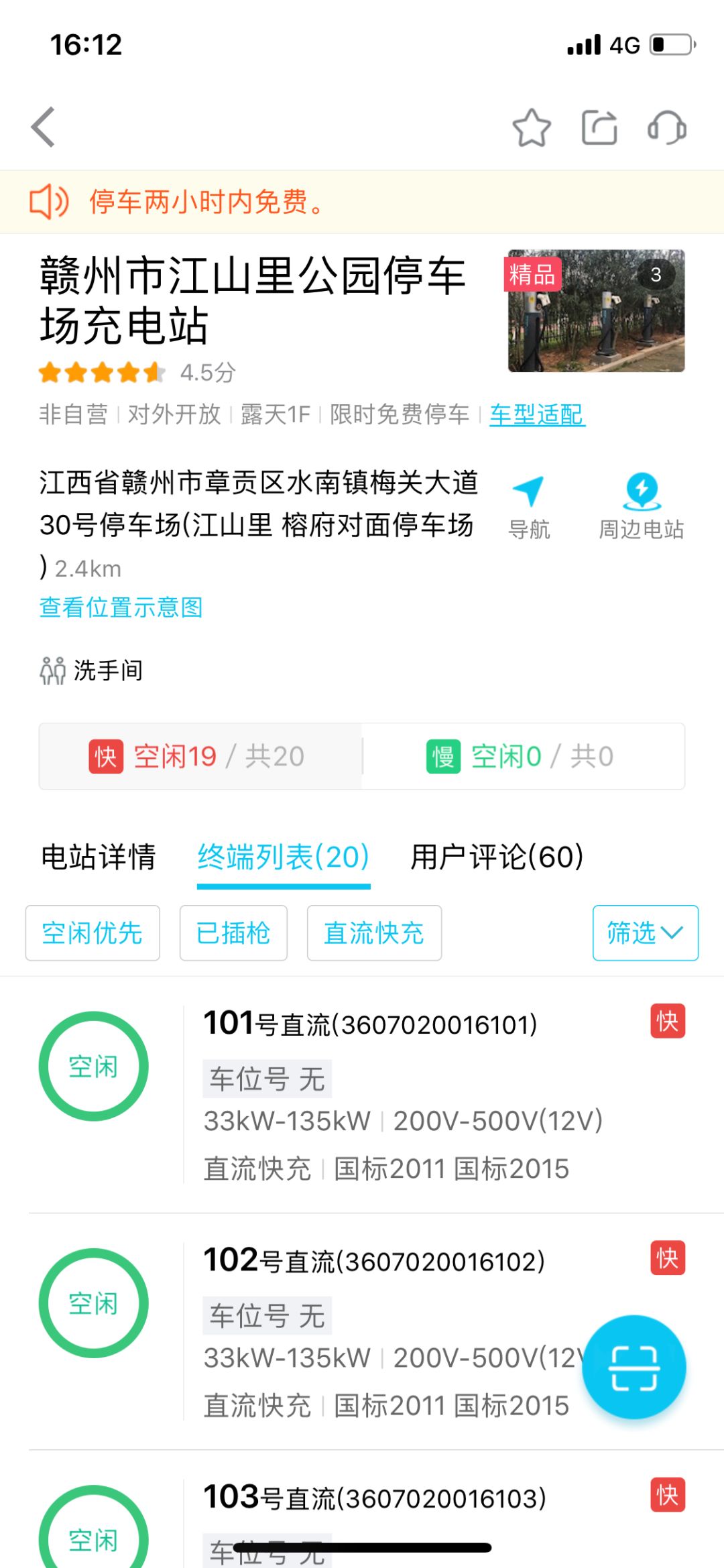Activate the 直流快充 filter
Viewport: 724px width, 1568px height.
point(373,933)
